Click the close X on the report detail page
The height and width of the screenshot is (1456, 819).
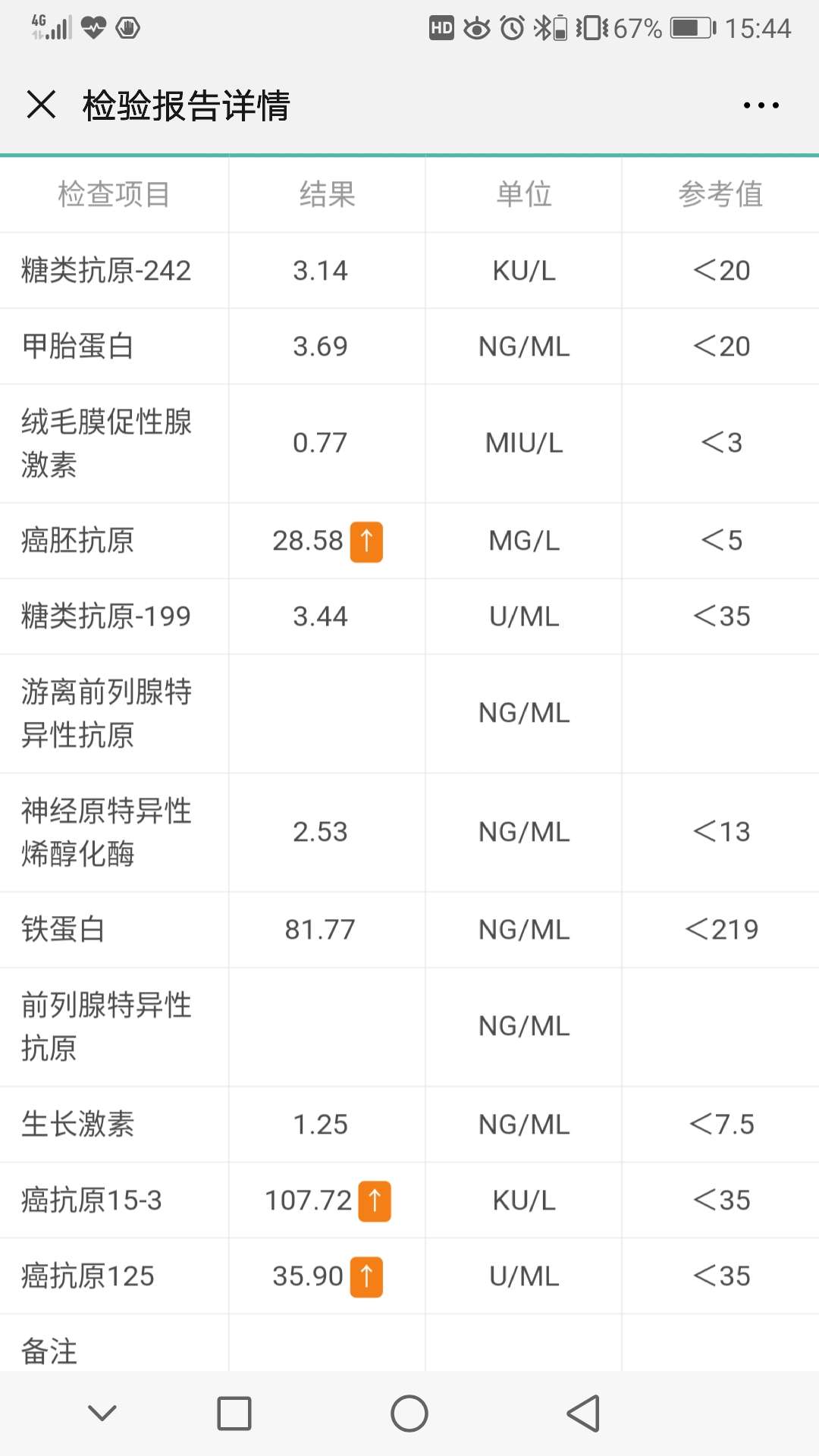pyautogui.click(x=42, y=105)
